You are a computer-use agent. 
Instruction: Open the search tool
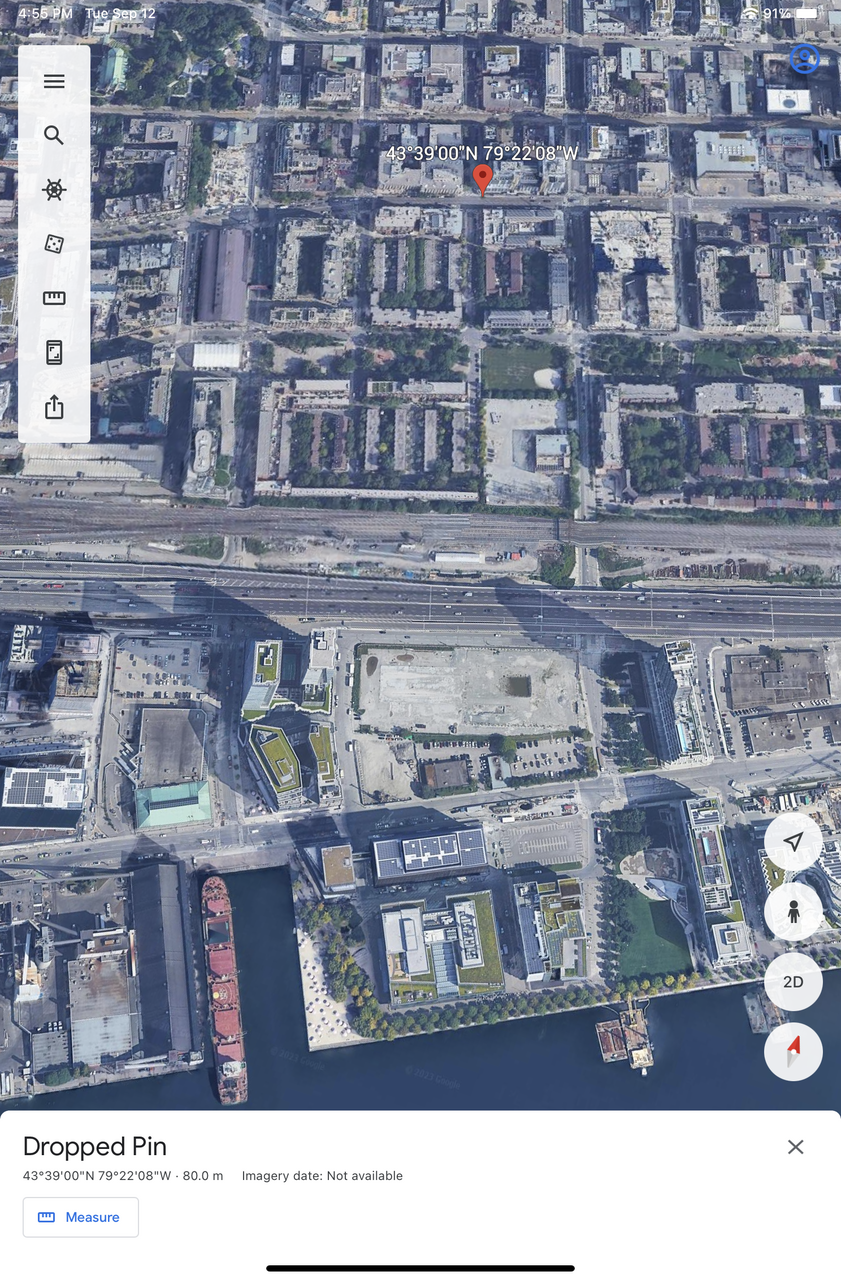(54, 135)
